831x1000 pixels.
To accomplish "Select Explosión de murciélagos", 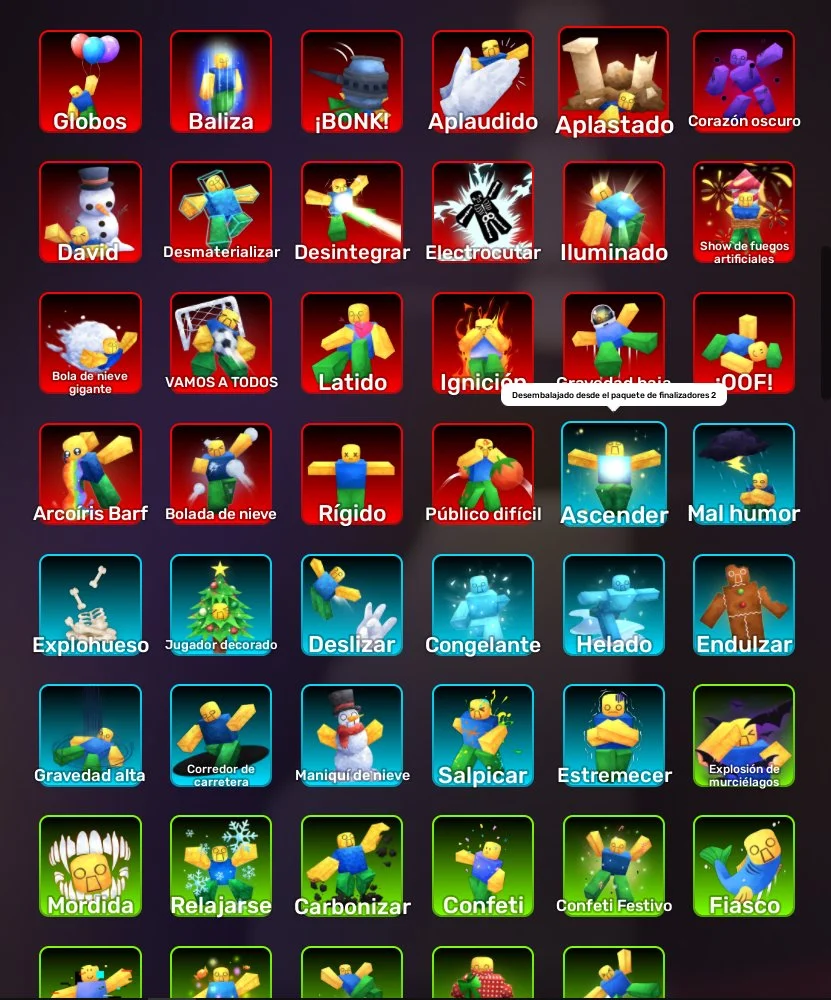I will 744,735.
